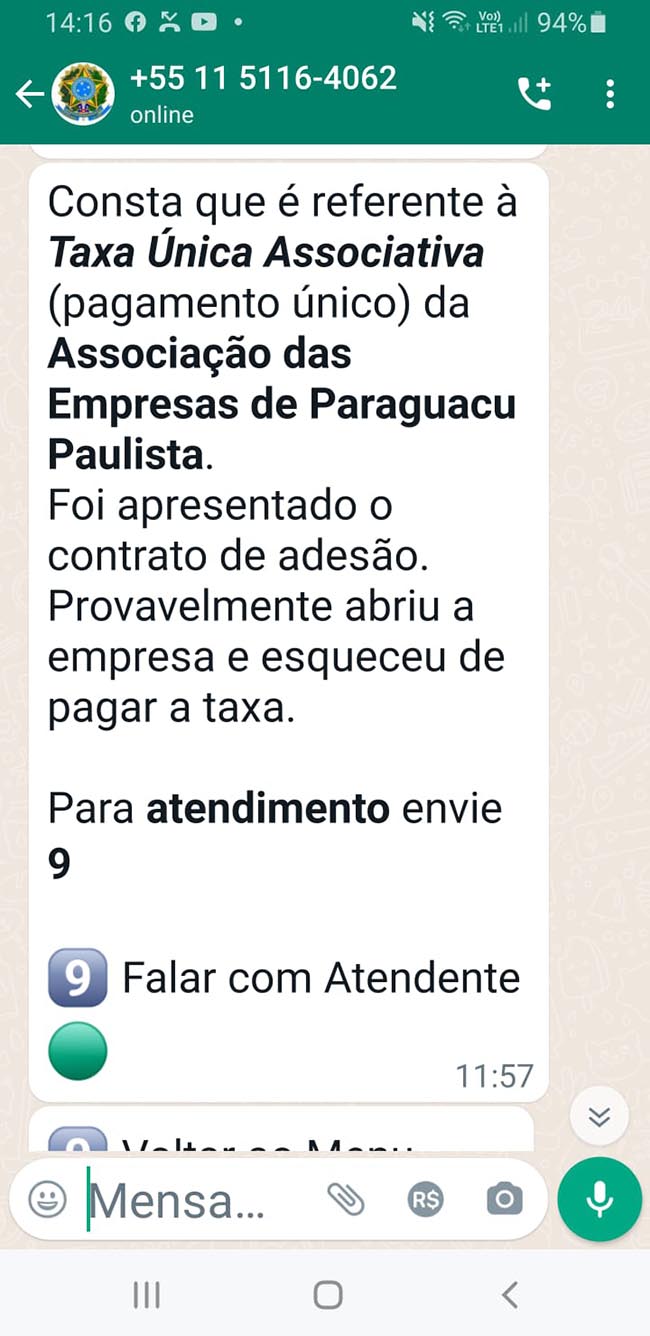The width and height of the screenshot is (650, 1336).
Task: Open the three-dot overflow menu
Action: tap(609, 94)
